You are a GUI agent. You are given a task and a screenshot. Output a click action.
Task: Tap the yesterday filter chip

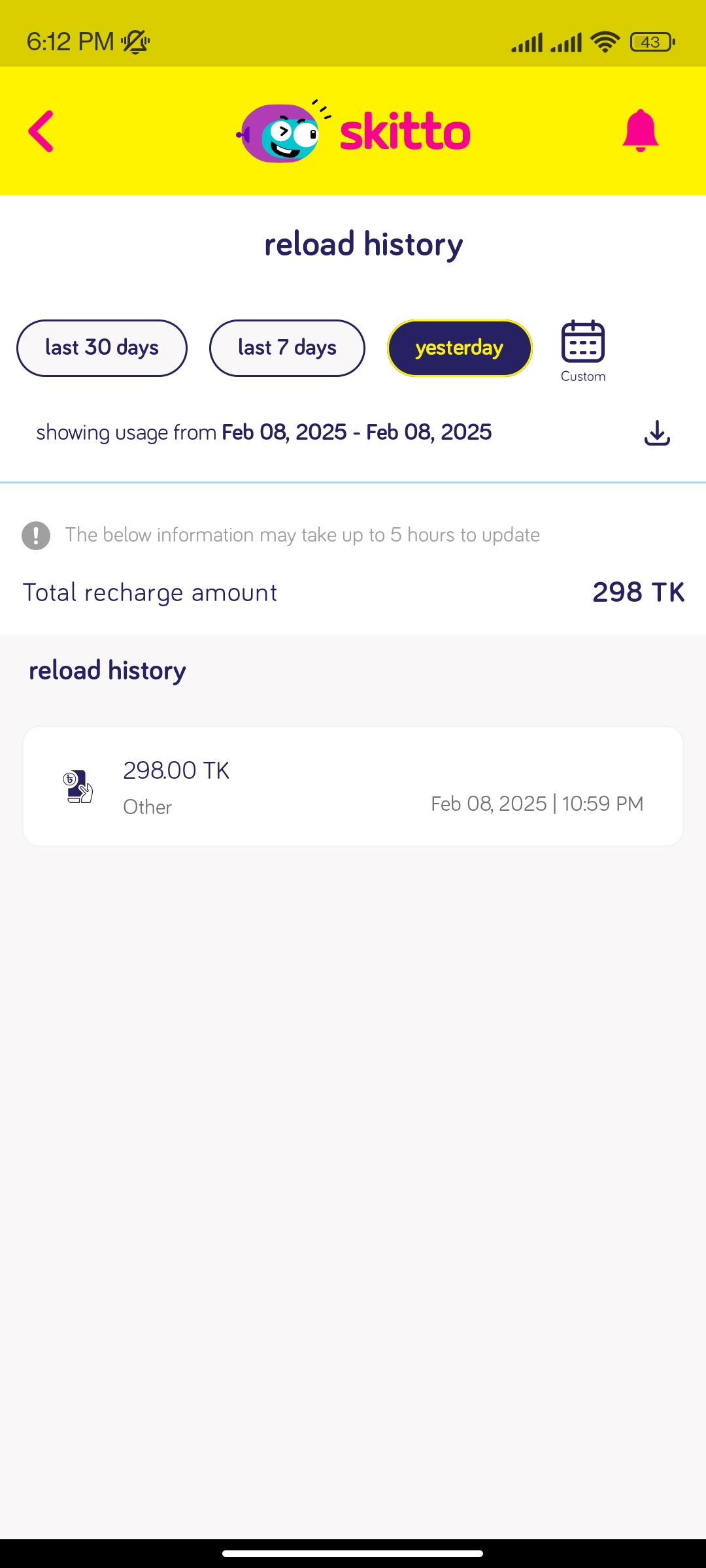[460, 348]
